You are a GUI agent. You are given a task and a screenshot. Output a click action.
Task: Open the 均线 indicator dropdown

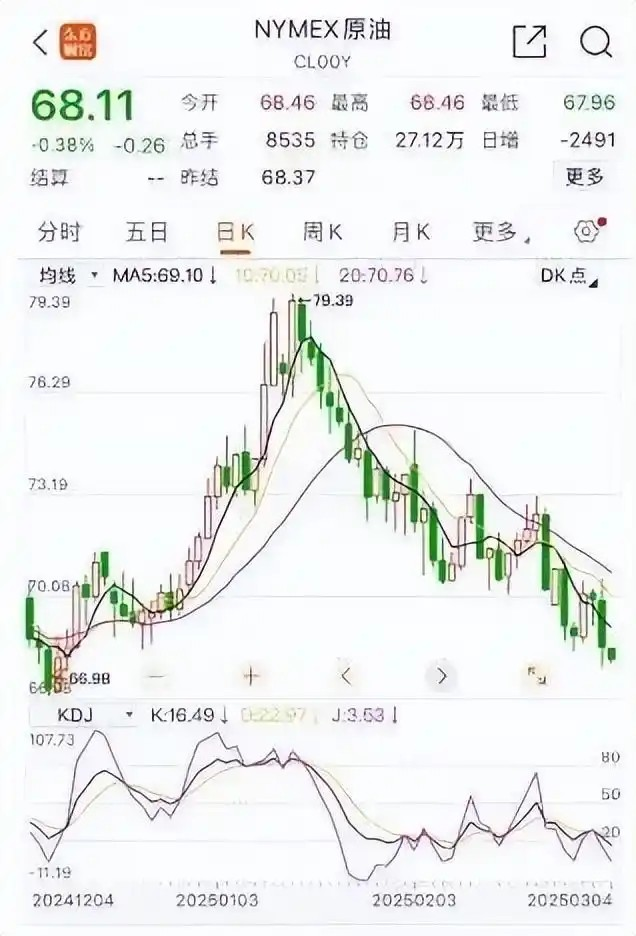pos(68,275)
